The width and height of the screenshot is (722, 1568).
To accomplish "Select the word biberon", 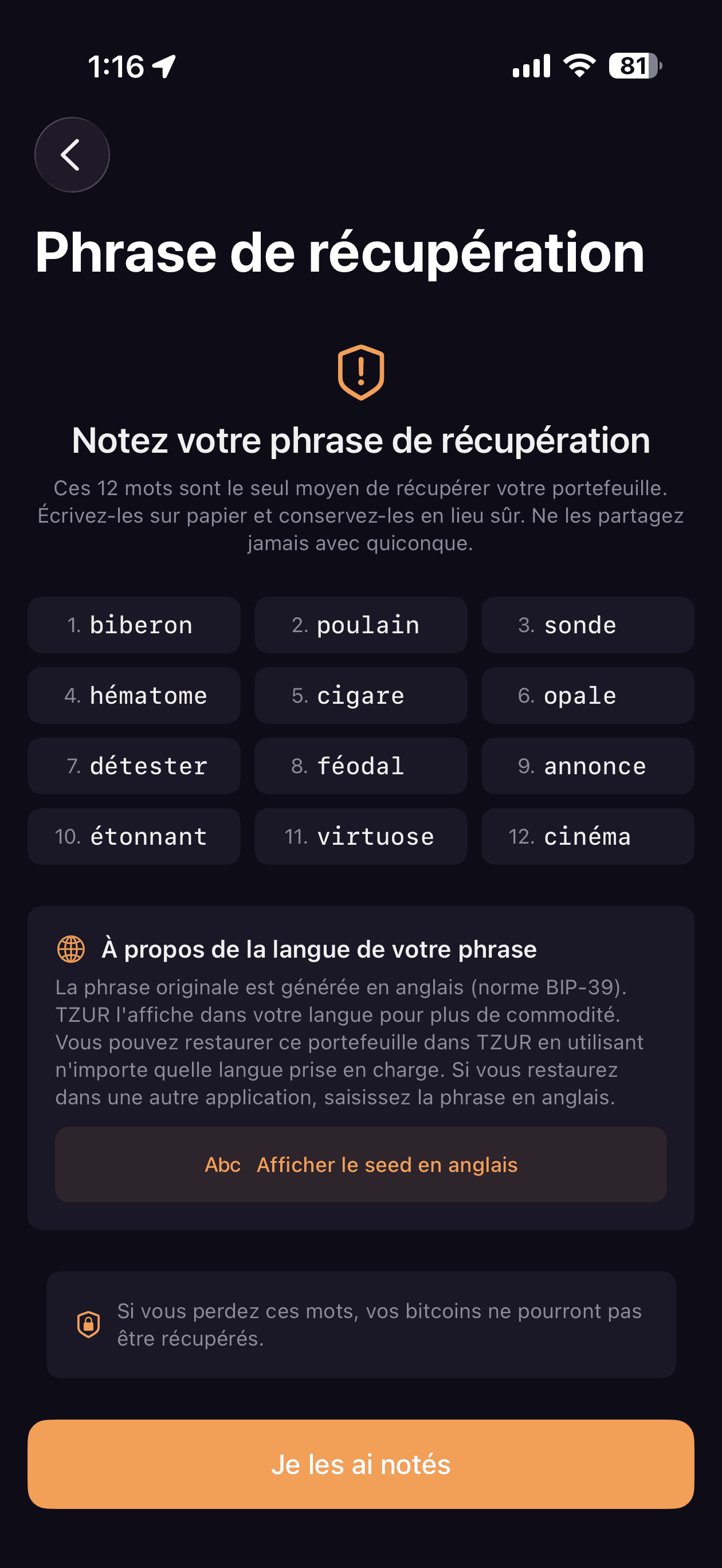I will tap(134, 625).
